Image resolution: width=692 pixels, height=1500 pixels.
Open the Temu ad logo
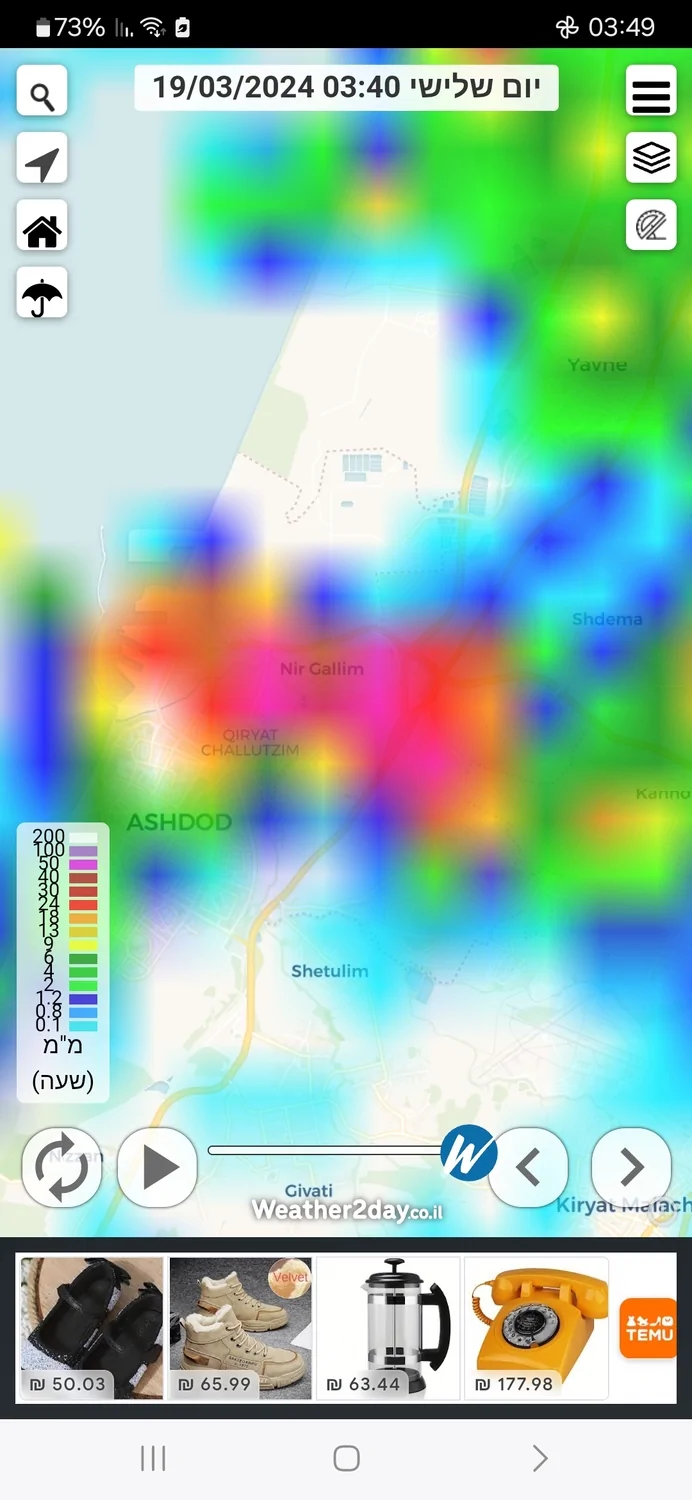[648, 1327]
